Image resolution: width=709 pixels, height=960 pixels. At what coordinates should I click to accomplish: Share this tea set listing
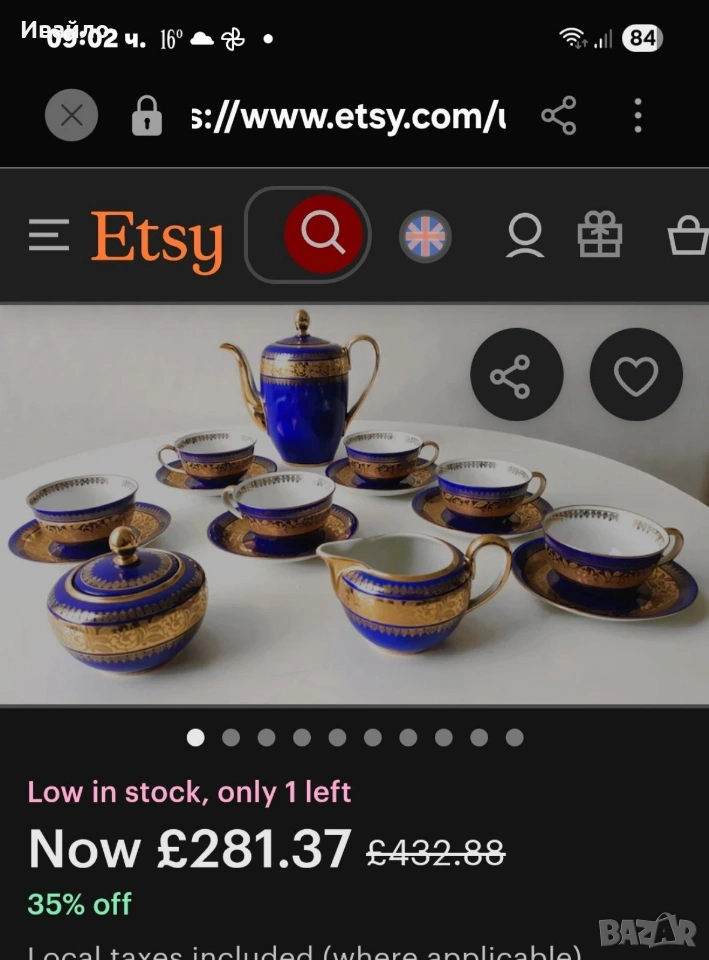click(x=516, y=375)
